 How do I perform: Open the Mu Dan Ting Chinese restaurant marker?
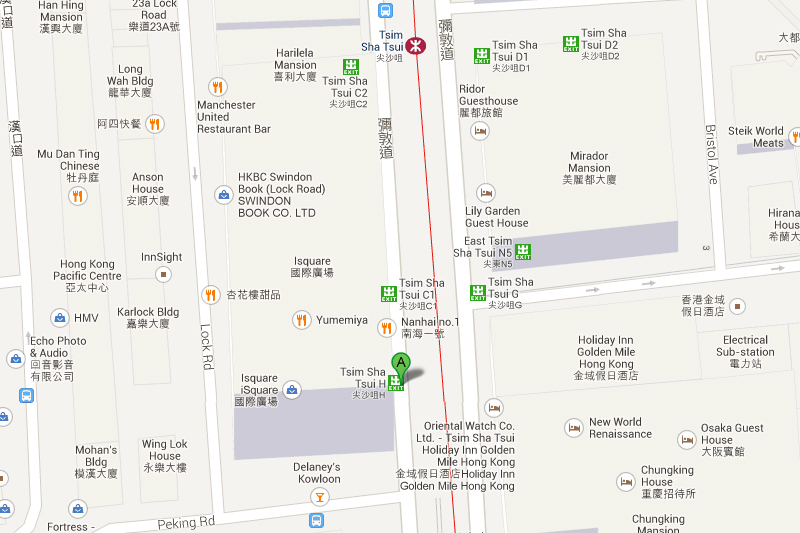tap(77, 196)
